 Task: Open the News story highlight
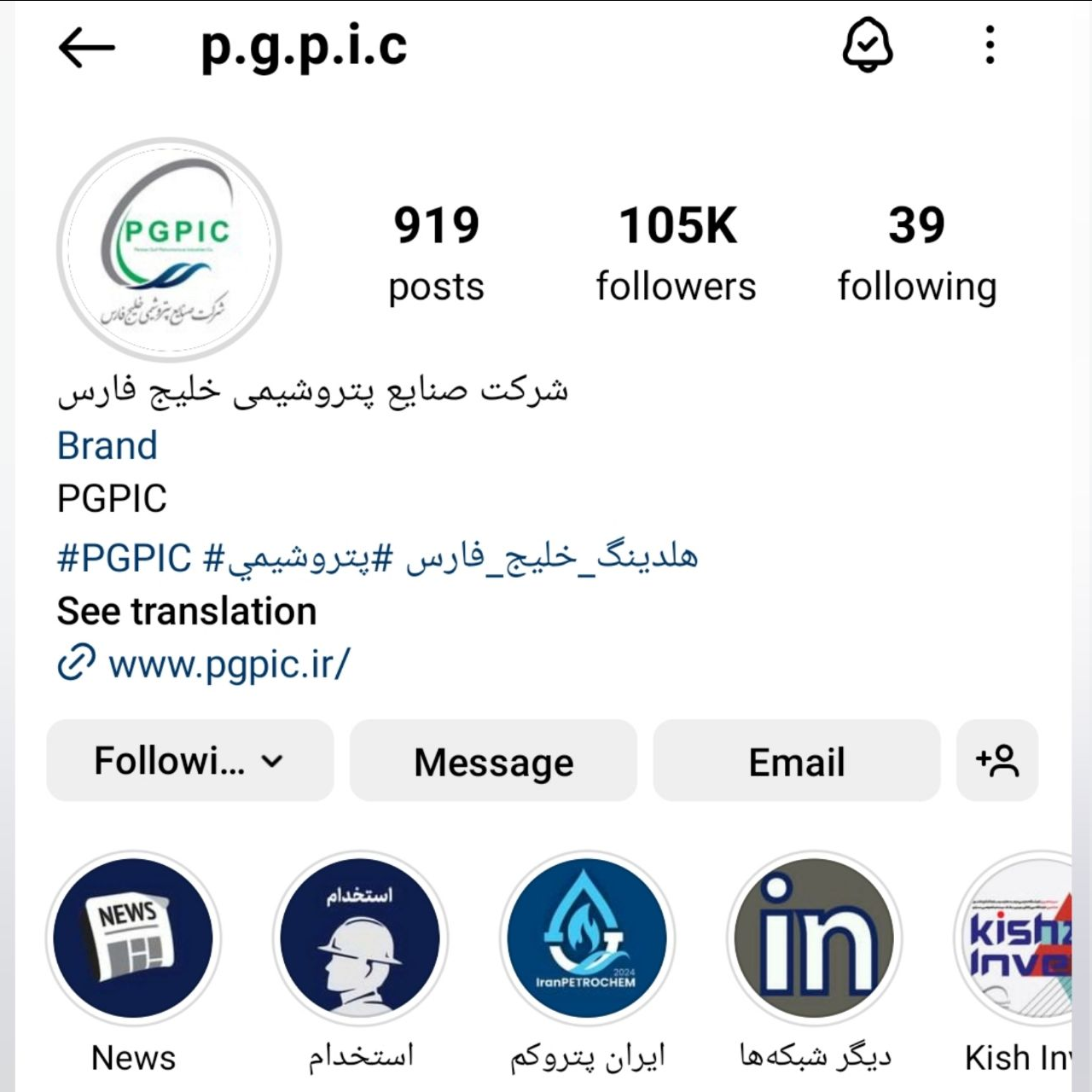click(133, 938)
